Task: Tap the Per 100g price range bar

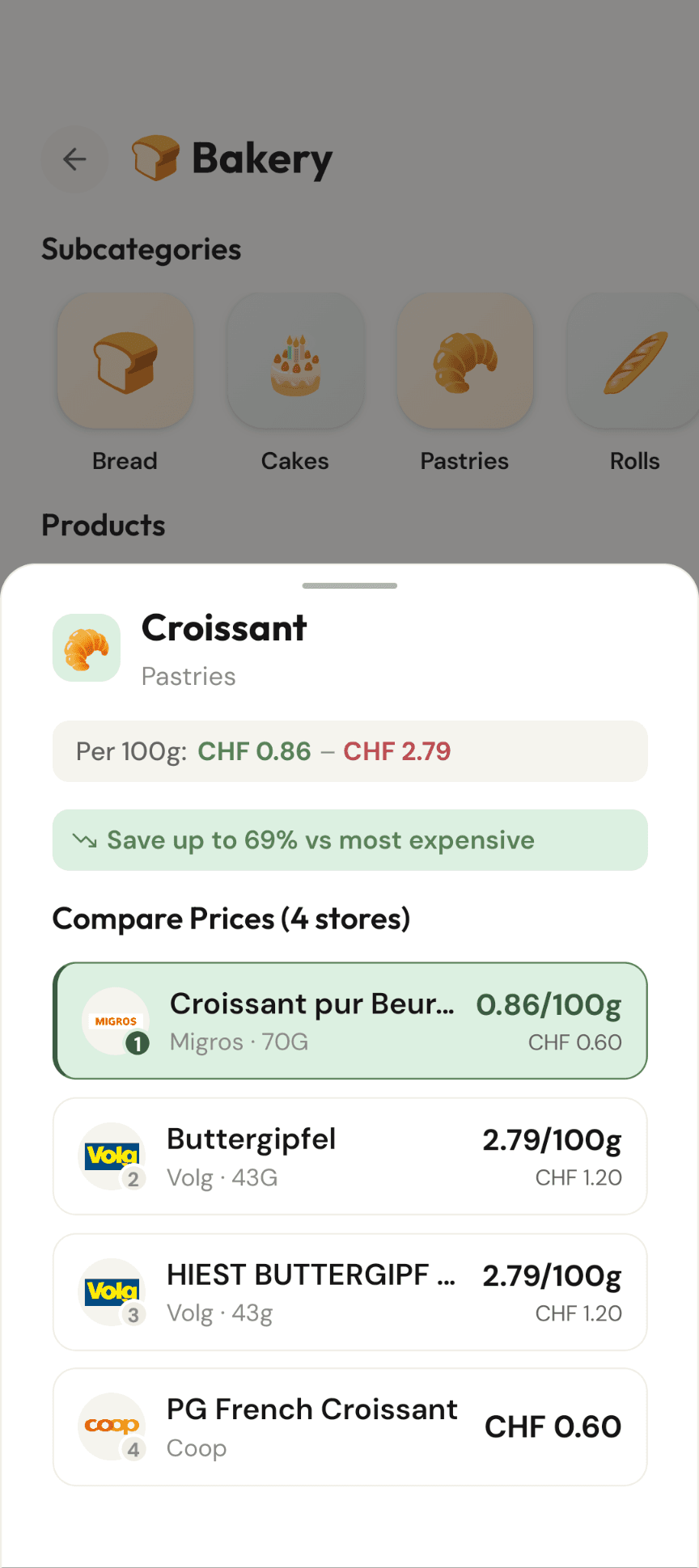Action: pyautogui.click(x=349, y=751)
